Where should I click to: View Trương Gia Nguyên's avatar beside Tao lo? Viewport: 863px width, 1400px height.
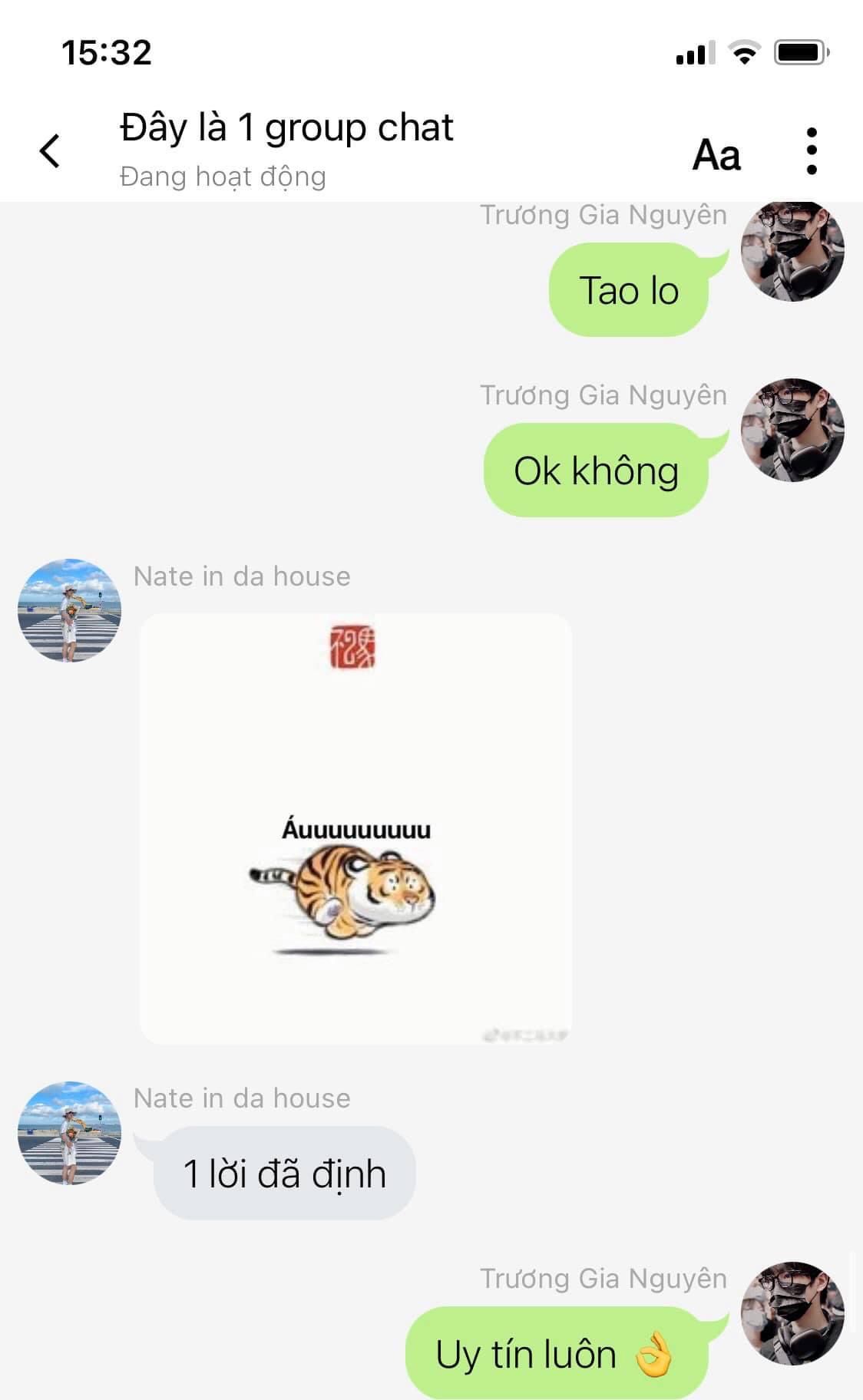(792, 251)
